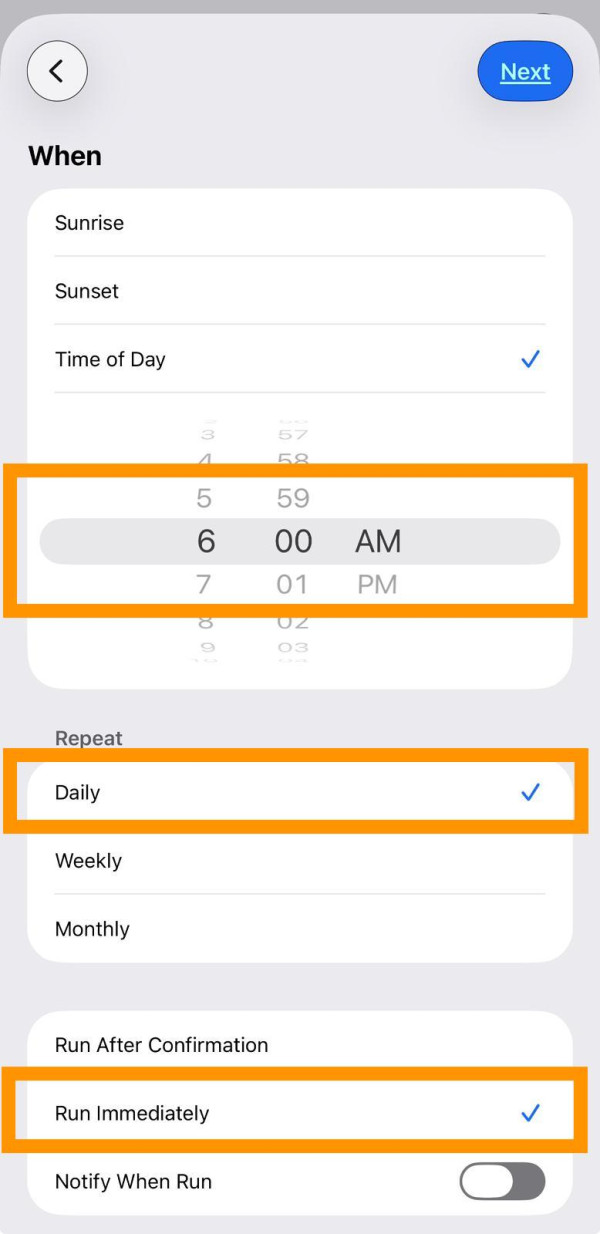Tap Next to continue
600x1234 pixels.
point(525,71)
